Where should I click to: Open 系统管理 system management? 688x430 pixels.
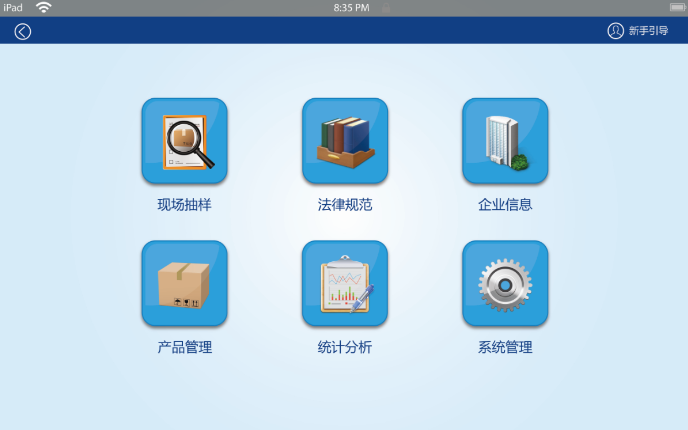[x=505, y=283]
